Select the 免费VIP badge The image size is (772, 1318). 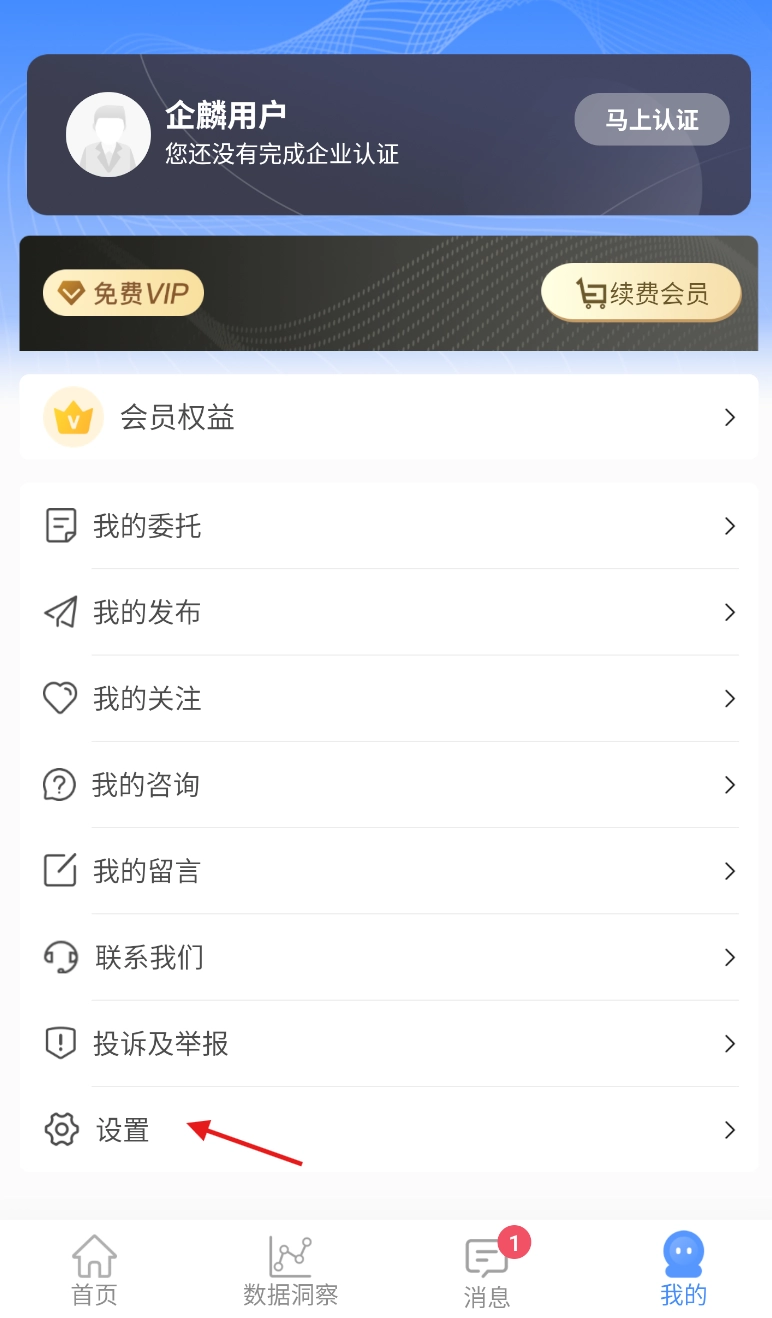tap(123, 293)
